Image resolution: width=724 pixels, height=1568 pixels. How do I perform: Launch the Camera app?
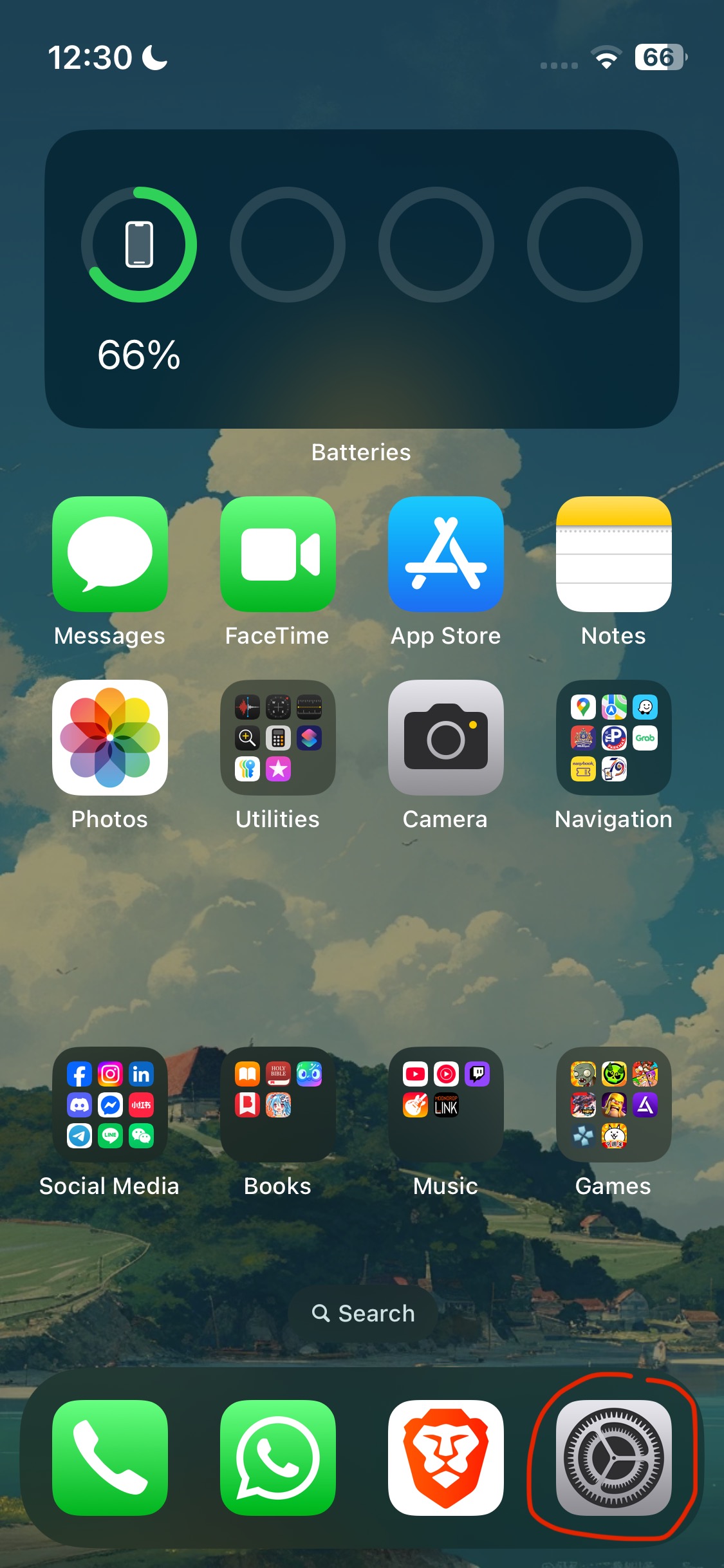[x=446, y=738]
